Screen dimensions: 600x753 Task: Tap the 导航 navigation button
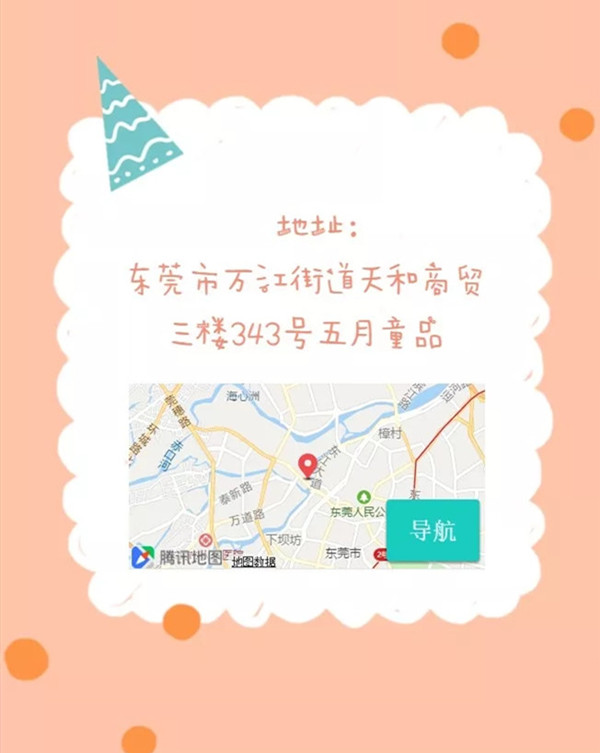[x=433, y=531]
